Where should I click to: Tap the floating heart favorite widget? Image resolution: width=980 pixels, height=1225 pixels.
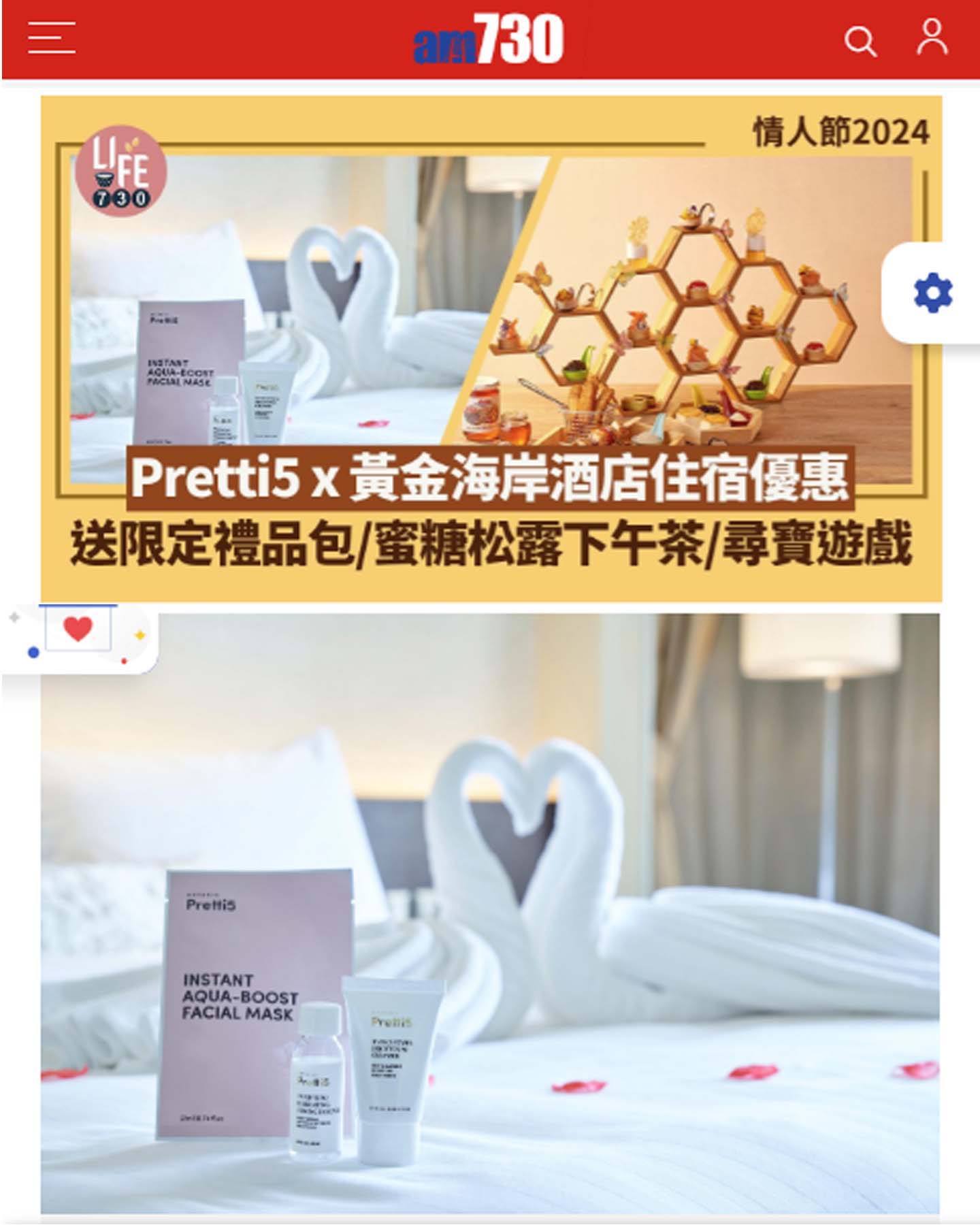(78, 630)
